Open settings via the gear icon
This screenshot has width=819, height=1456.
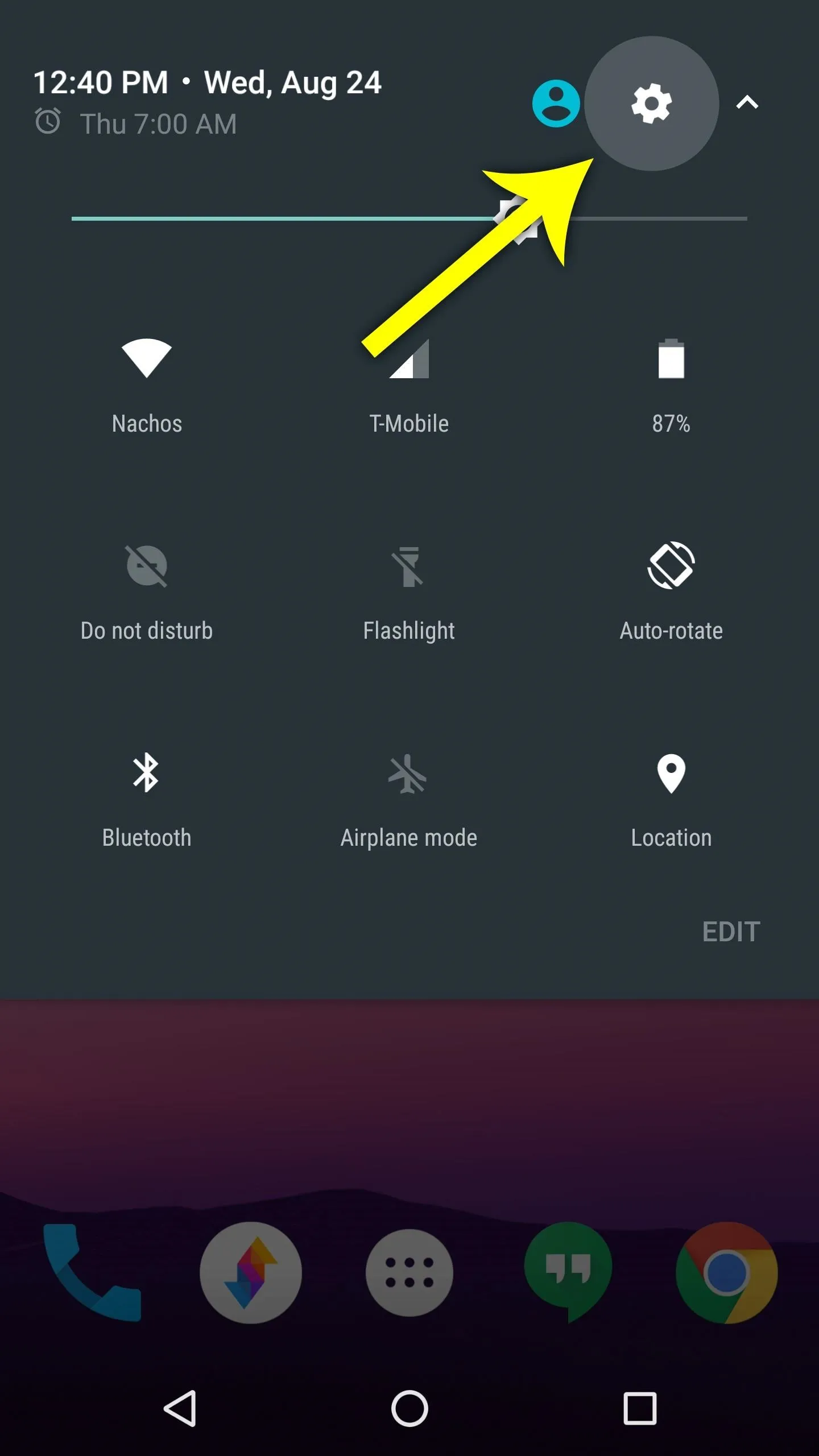click(x=651, y=104)
